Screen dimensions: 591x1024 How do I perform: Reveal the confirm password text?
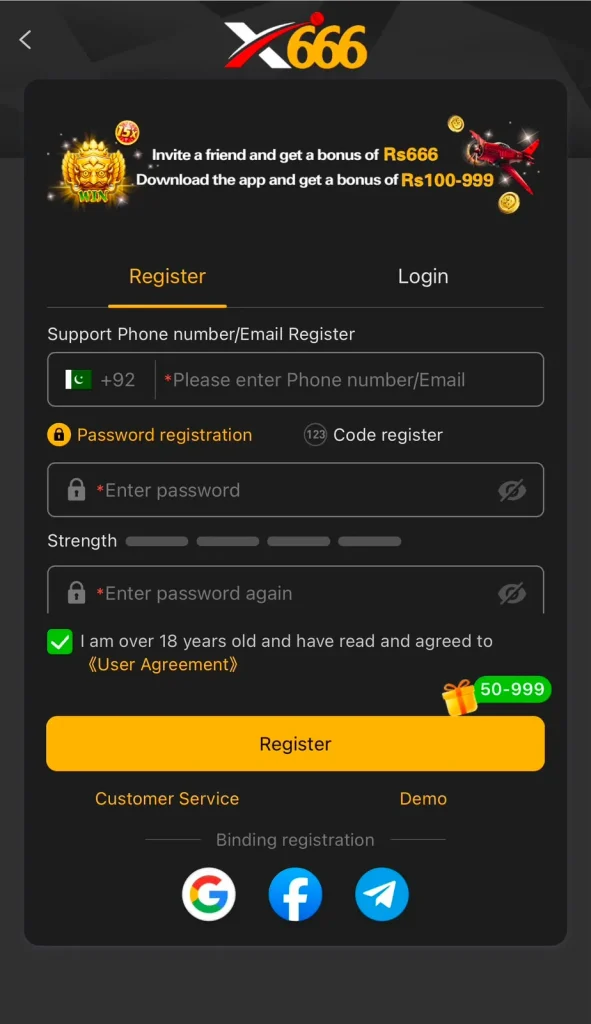click(x=512, y=593)
